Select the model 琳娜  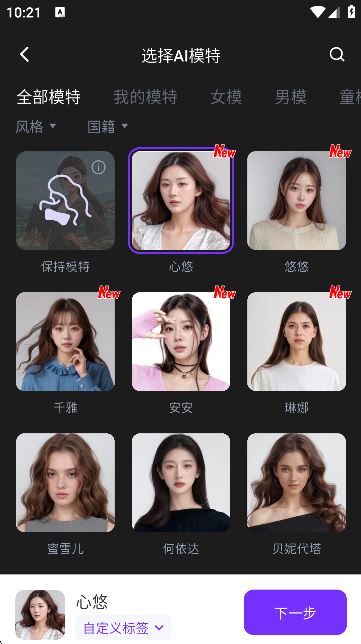[x=297, y=341]
